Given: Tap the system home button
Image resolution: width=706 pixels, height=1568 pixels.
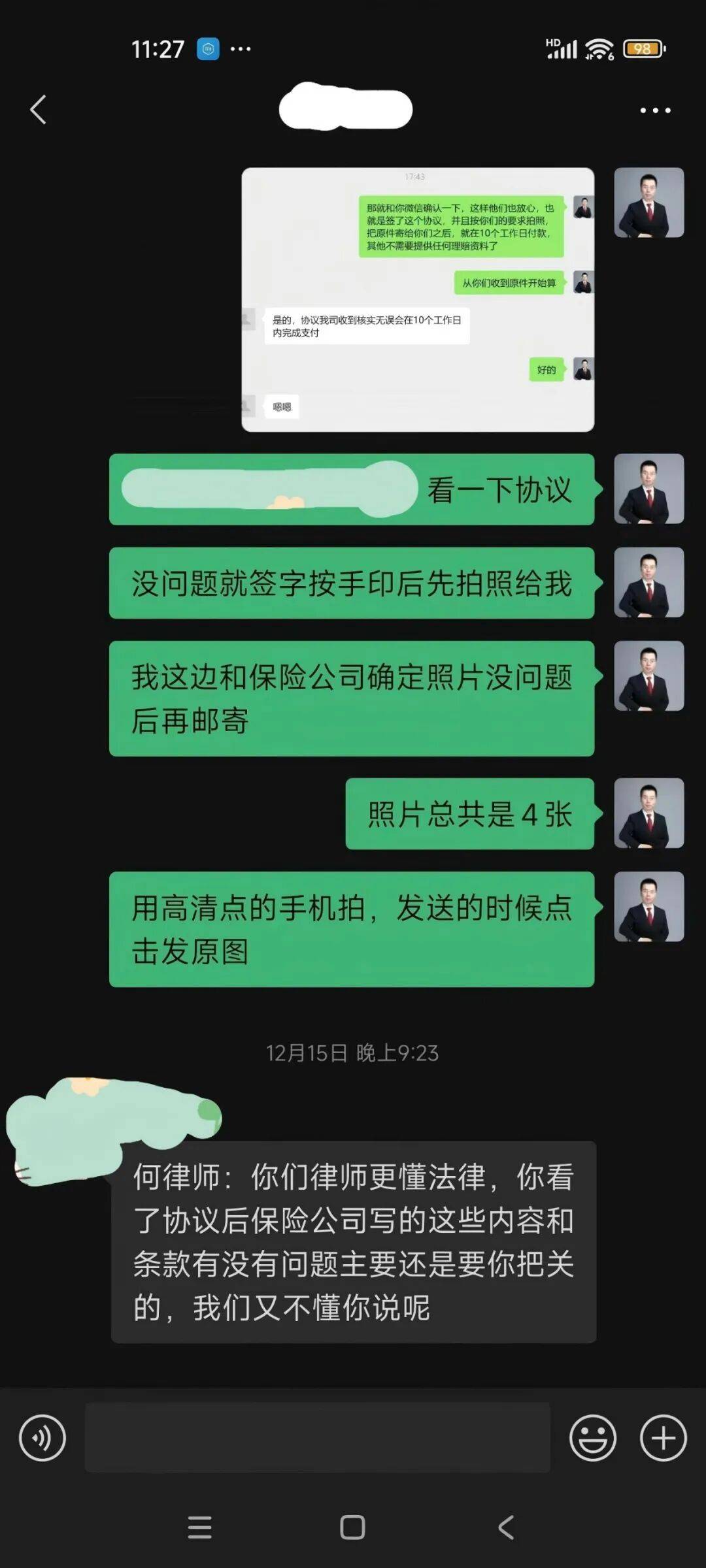Looking at the screenshot, I should (x=352, y=1527).
